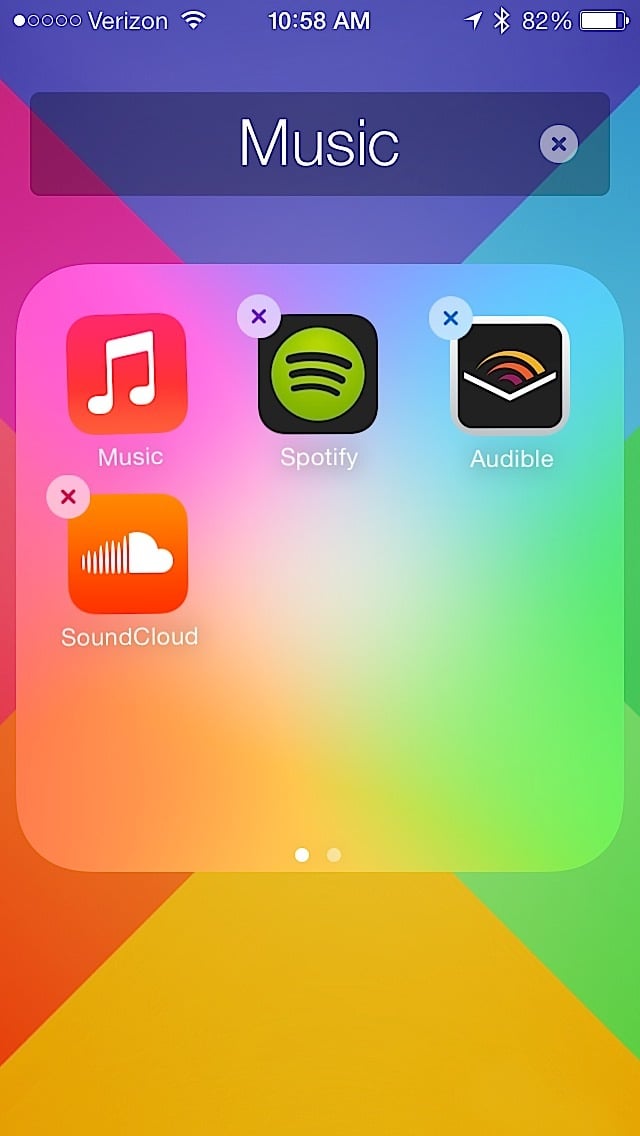The width and height of the screenshot is (640, 1136).
Task: Open the Spotify app icon
Action: [x=318, y=374]
